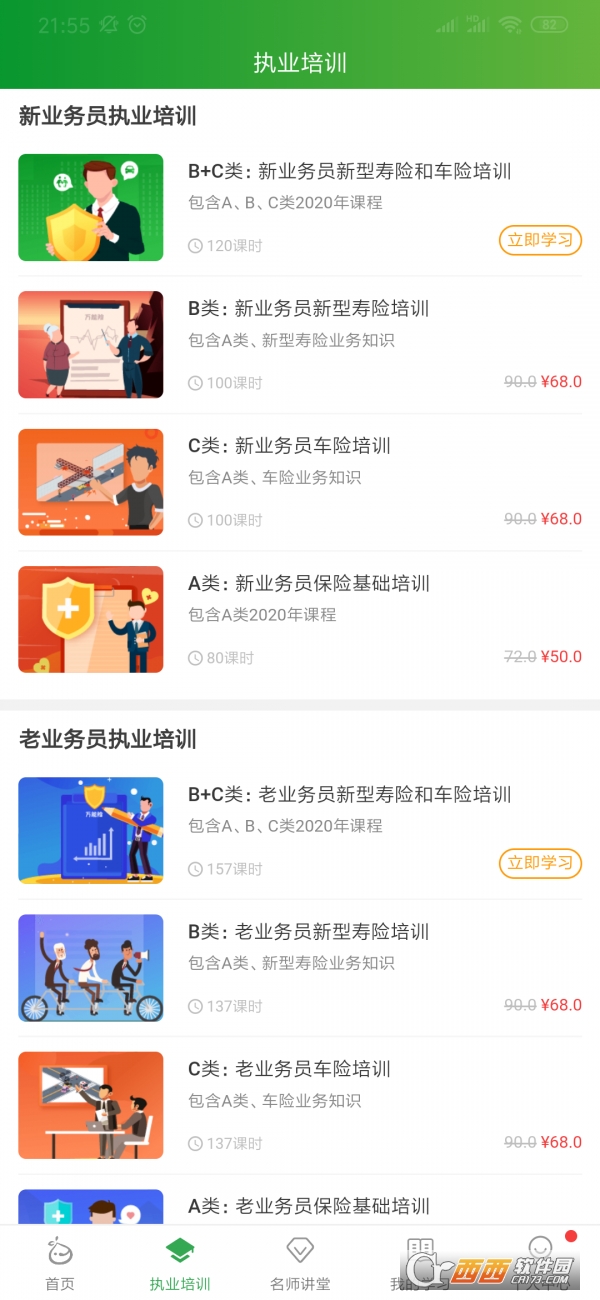Open A类 老业务员保险基础培训 course

(x=309, y=1205)
